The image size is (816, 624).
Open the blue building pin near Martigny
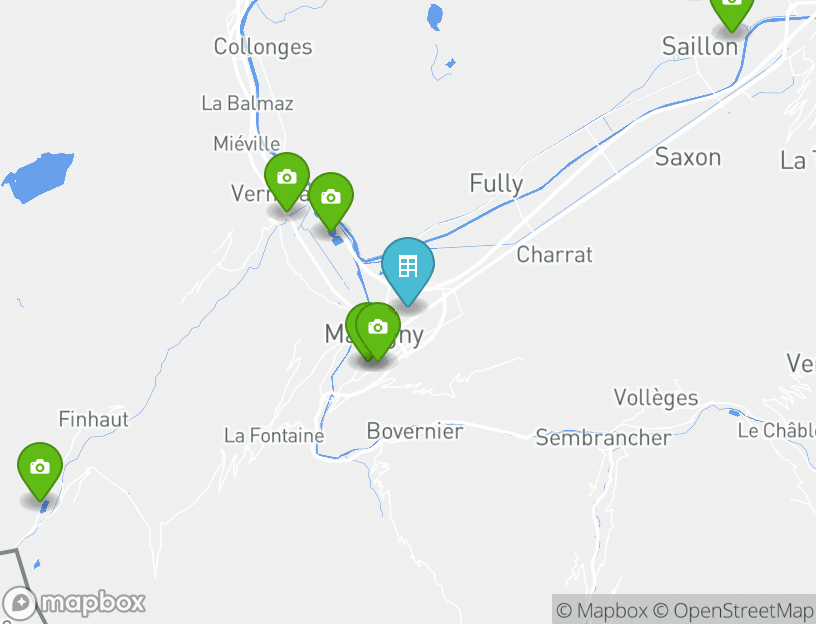click(408, 267)
